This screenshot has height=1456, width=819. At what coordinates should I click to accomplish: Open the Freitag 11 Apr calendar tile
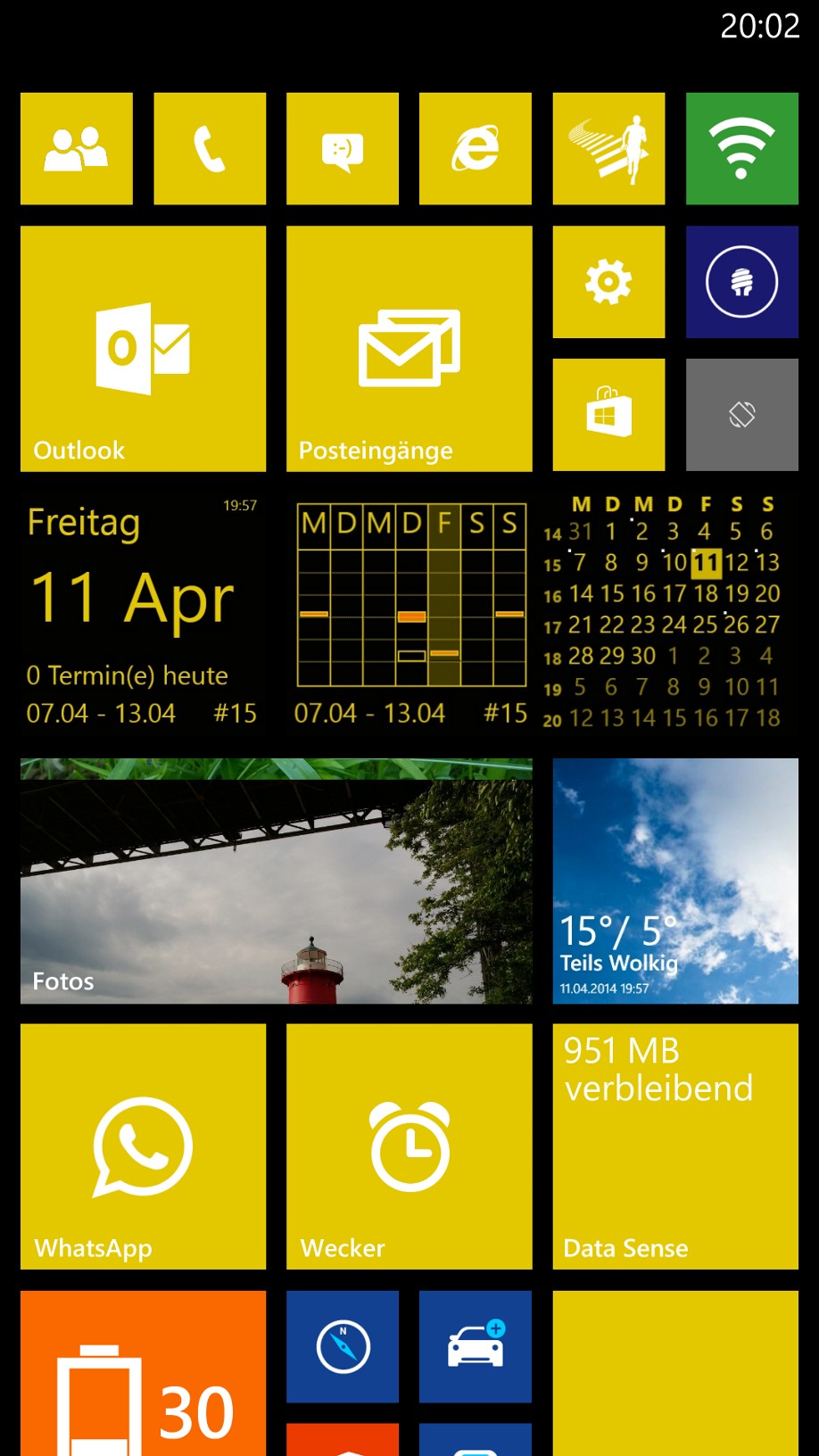point(143,615)
